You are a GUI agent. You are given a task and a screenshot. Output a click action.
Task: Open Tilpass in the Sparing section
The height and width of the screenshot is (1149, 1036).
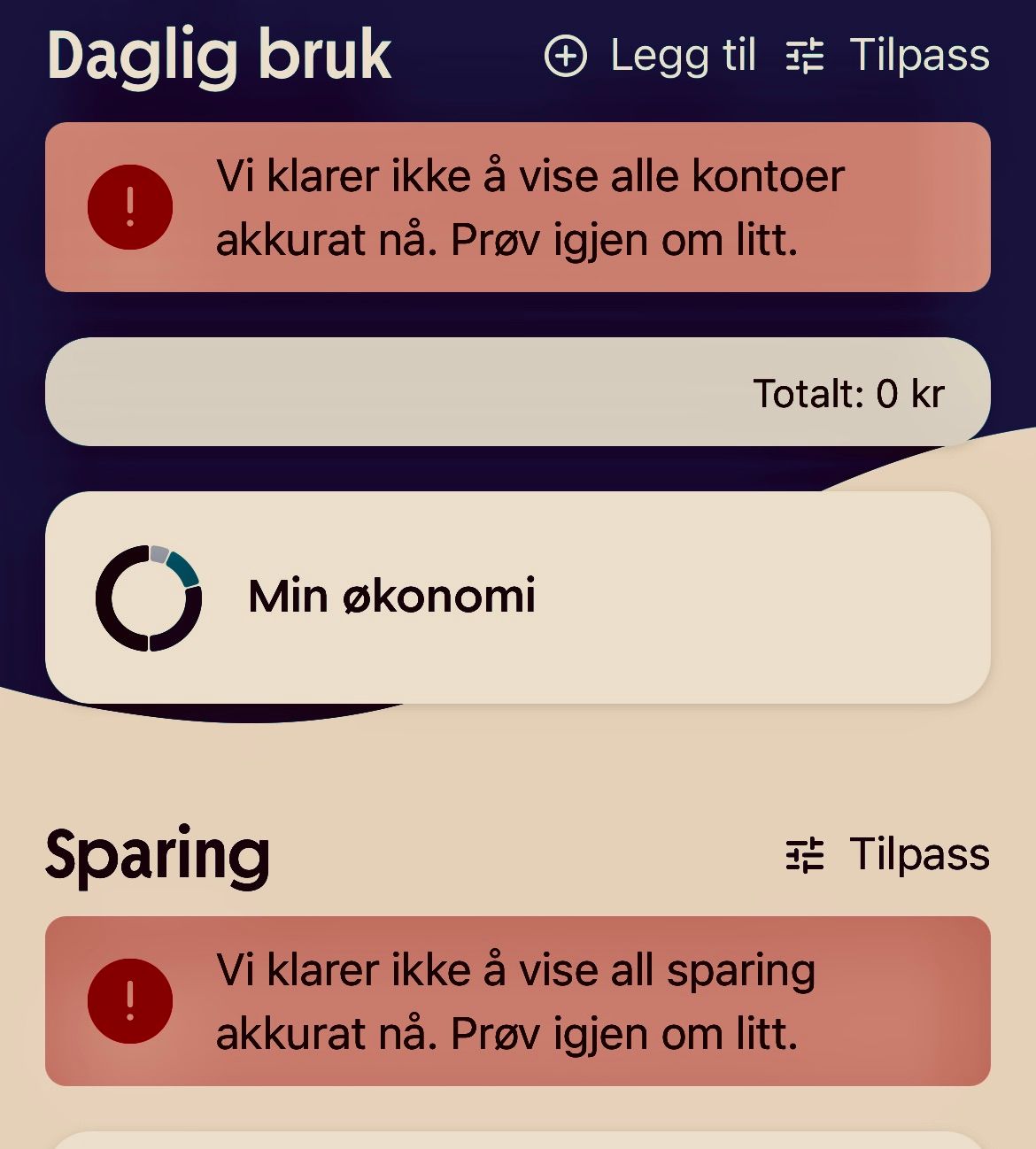(x=888, y=855)
